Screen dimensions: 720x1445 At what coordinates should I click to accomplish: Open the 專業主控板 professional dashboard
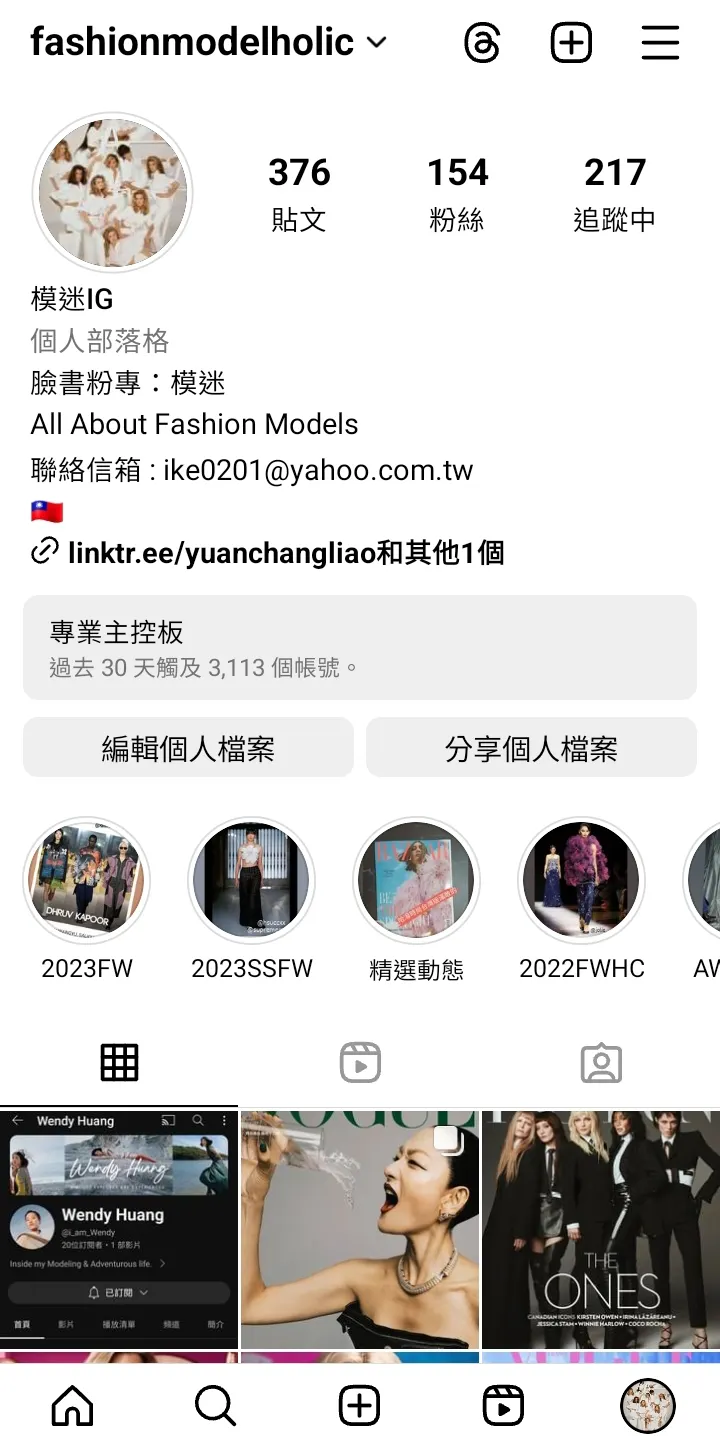click(360, 648)
